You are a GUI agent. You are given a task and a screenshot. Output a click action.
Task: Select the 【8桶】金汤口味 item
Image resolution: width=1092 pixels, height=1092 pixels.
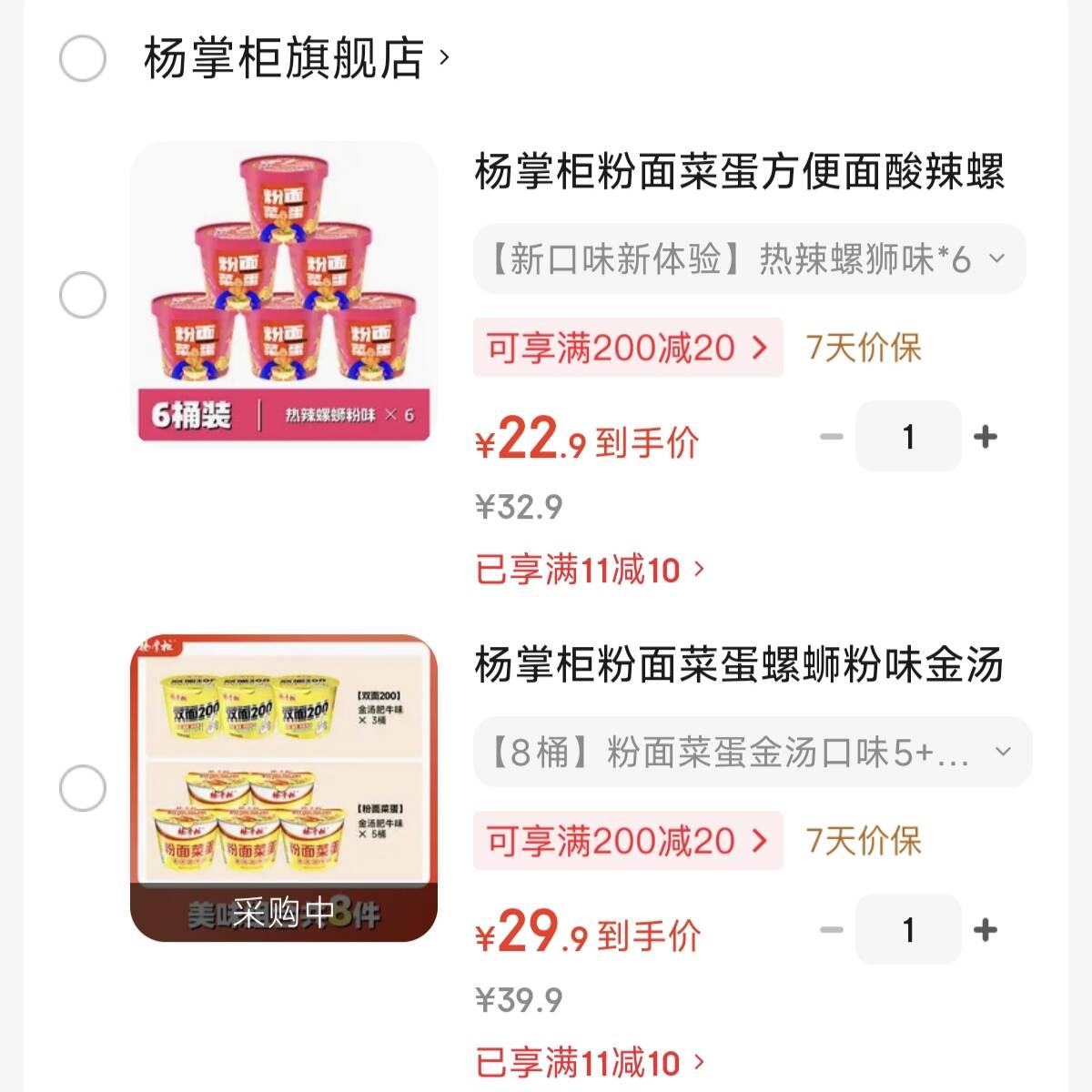click(83, 788)
